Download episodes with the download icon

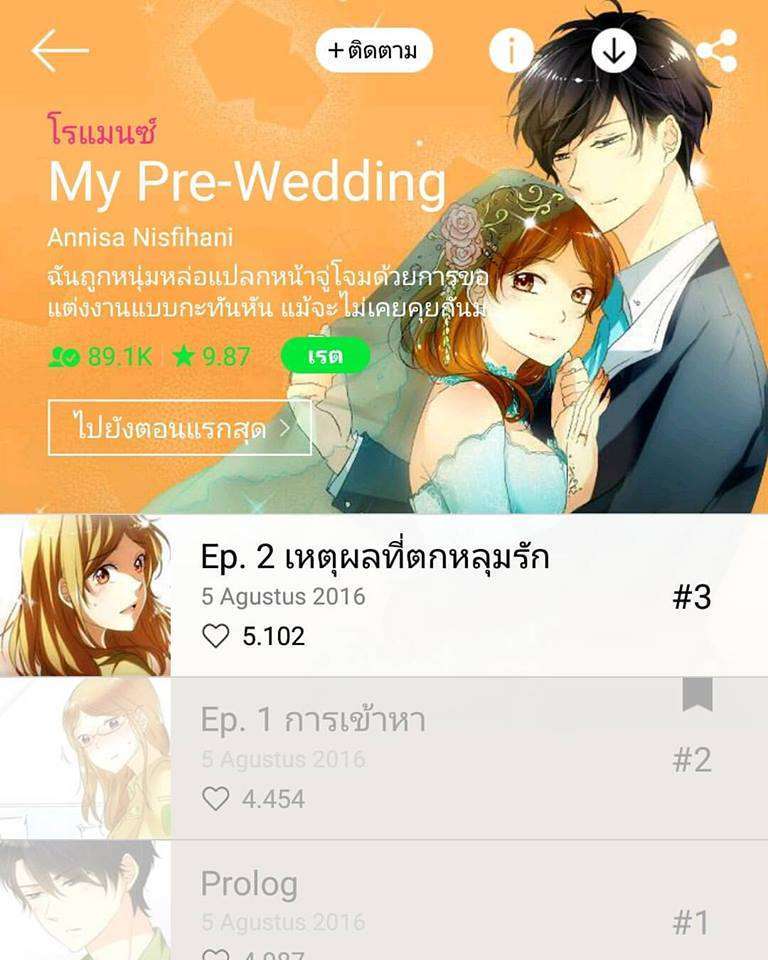pyautogui.click(x=613, y=51)
